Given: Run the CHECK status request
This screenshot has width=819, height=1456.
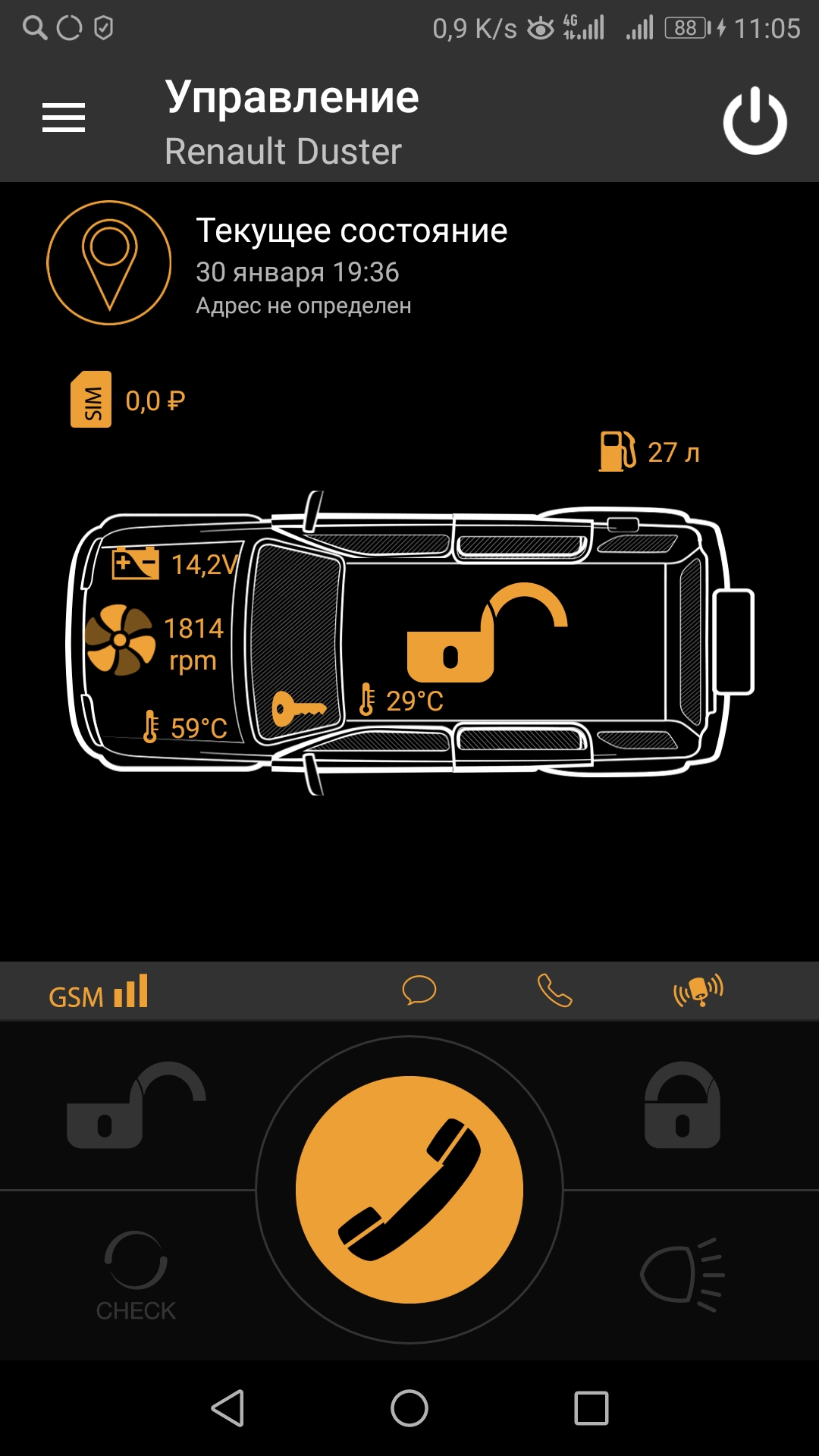Looking at the screenshot, I should [136, 1276].
